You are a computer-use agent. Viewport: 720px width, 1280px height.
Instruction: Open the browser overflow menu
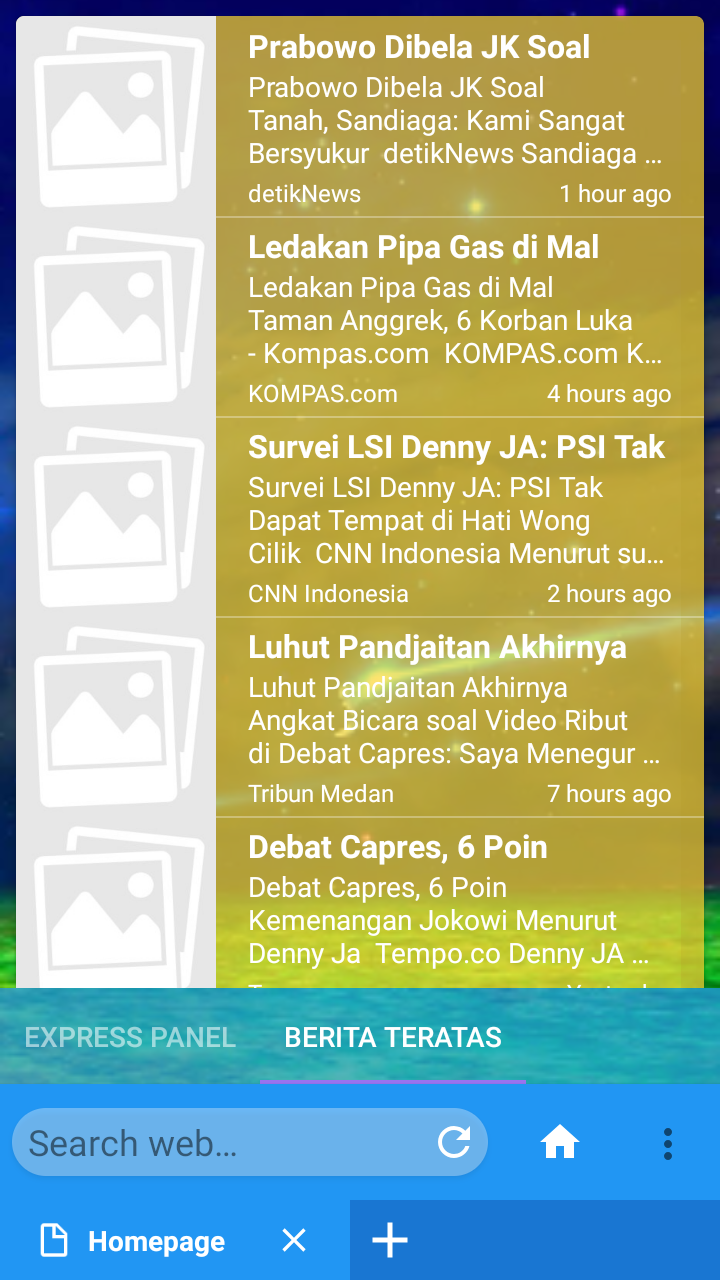click(667, 1142)
